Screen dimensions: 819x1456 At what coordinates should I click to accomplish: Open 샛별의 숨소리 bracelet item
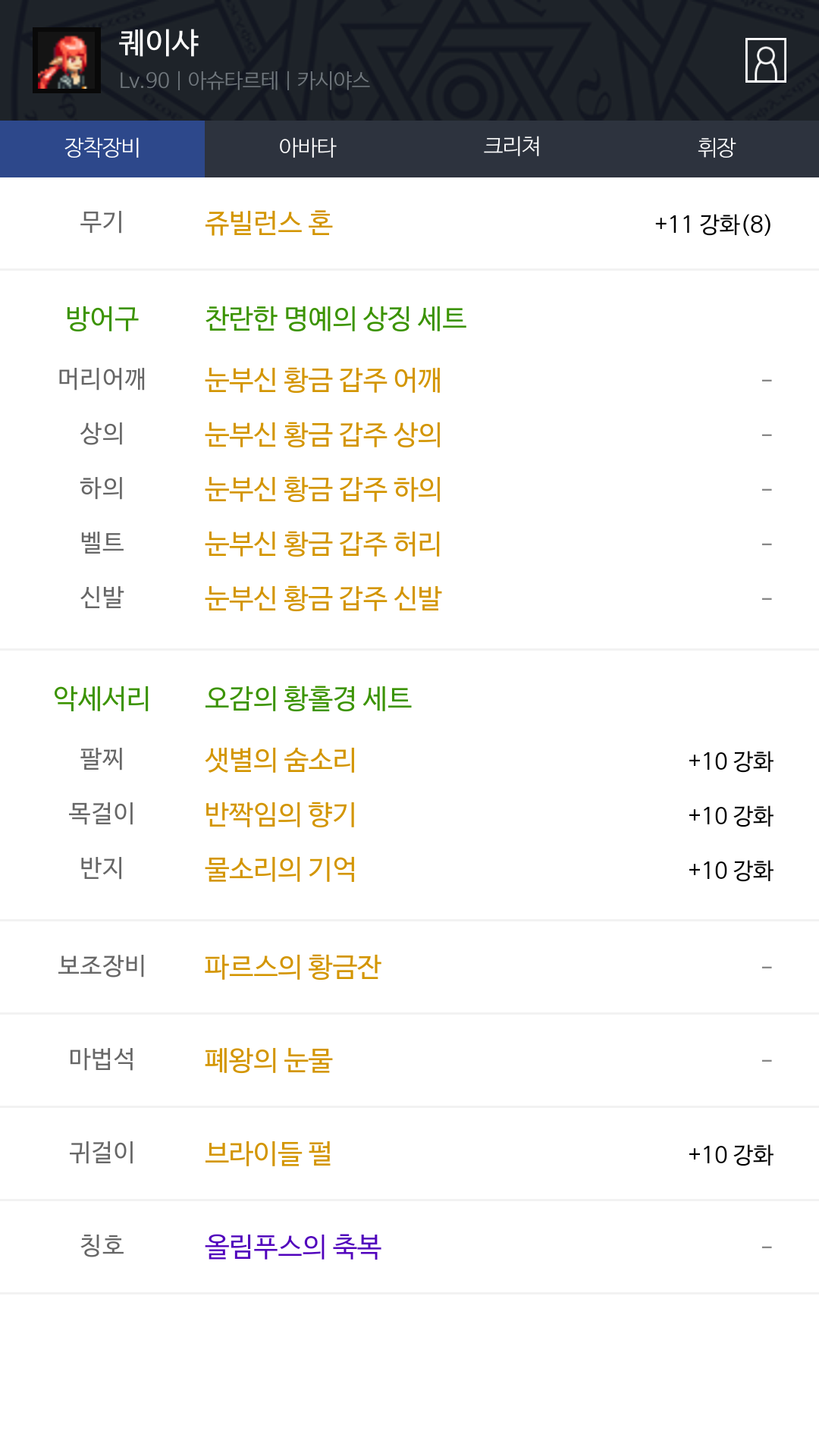(x=281, y=759)
